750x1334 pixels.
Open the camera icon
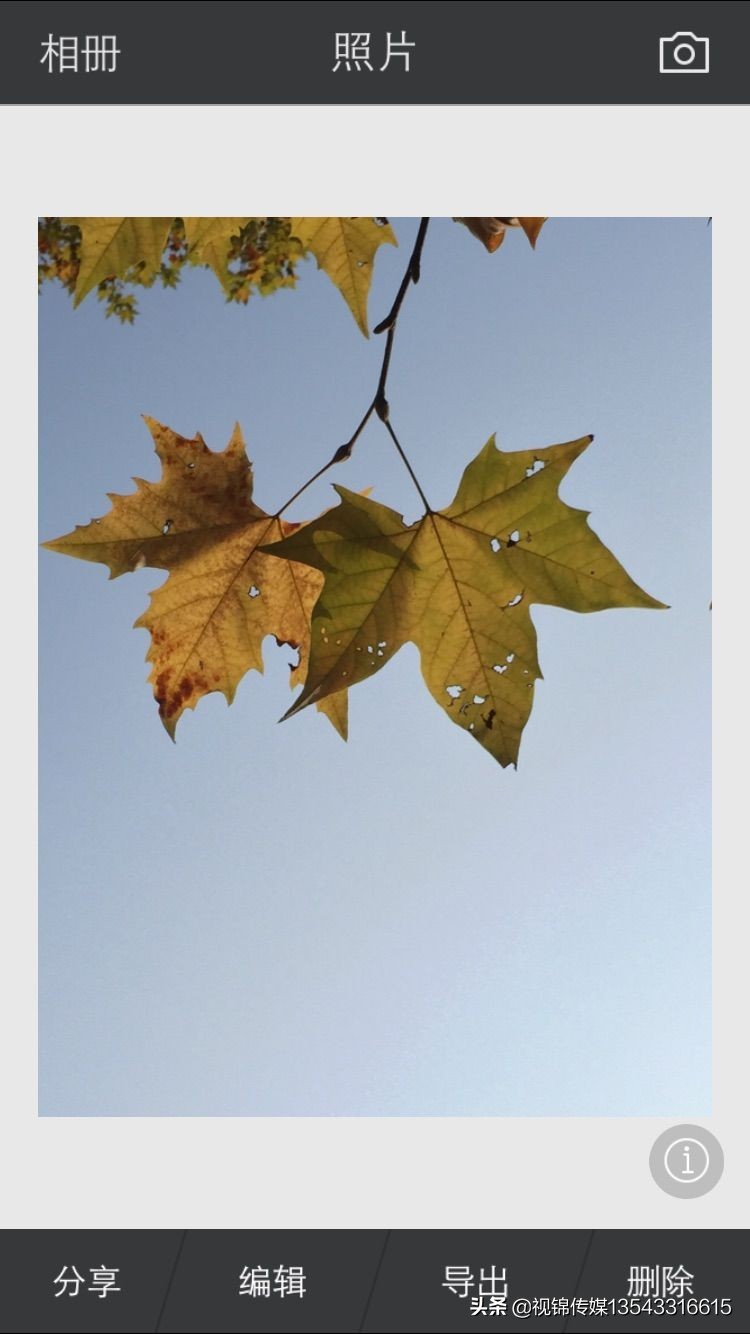684,53
